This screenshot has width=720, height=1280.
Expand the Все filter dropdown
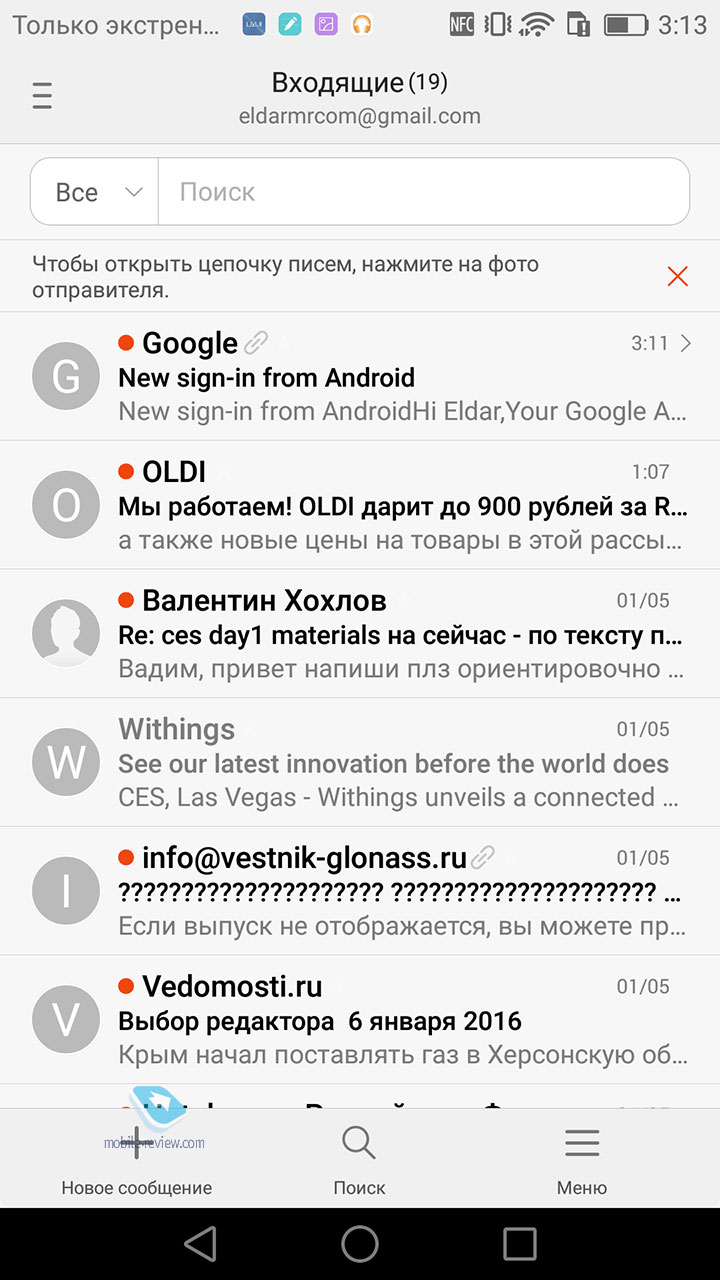(95, 191)
